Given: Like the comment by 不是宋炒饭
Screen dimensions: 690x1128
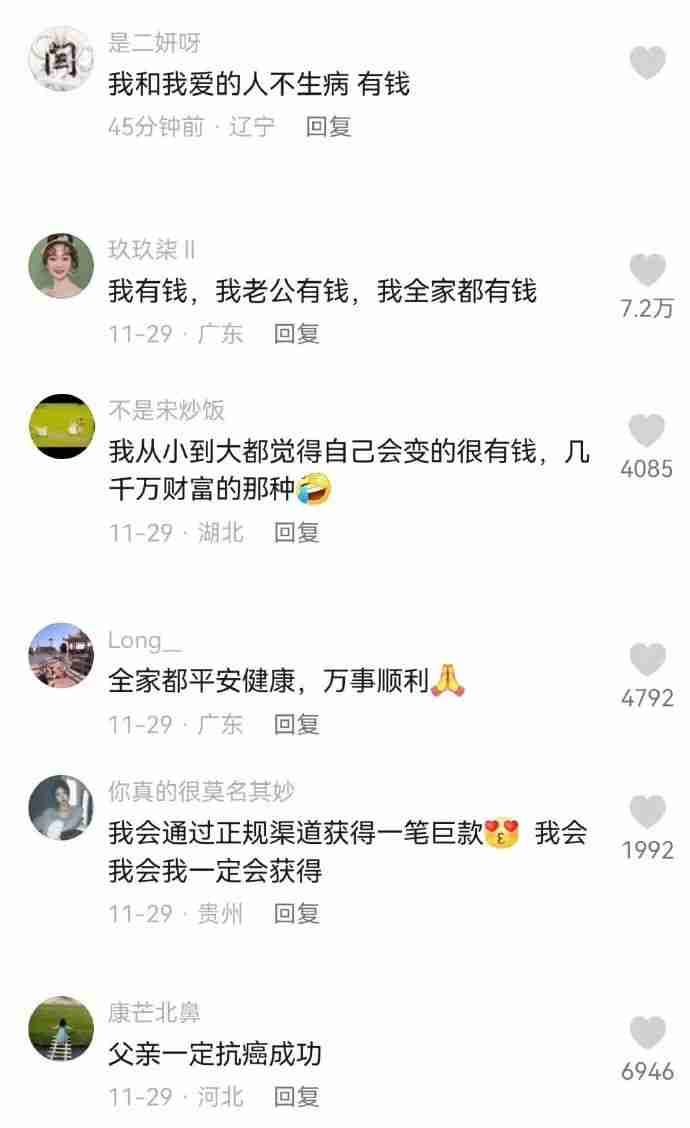Looking at the screenshot, I should click(648, 431).
